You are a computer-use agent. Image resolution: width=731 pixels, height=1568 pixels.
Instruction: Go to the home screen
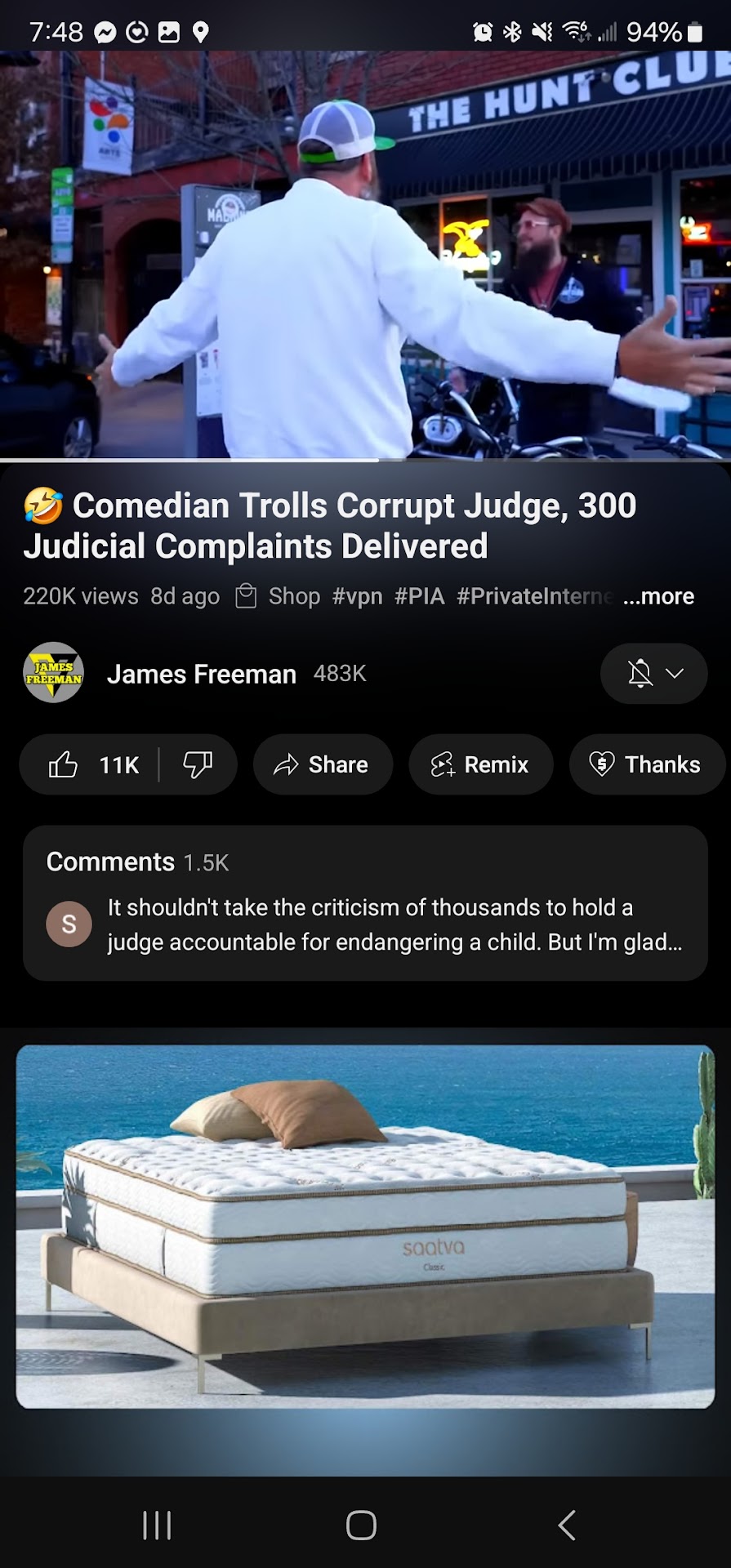click(x=361, y=1525)
